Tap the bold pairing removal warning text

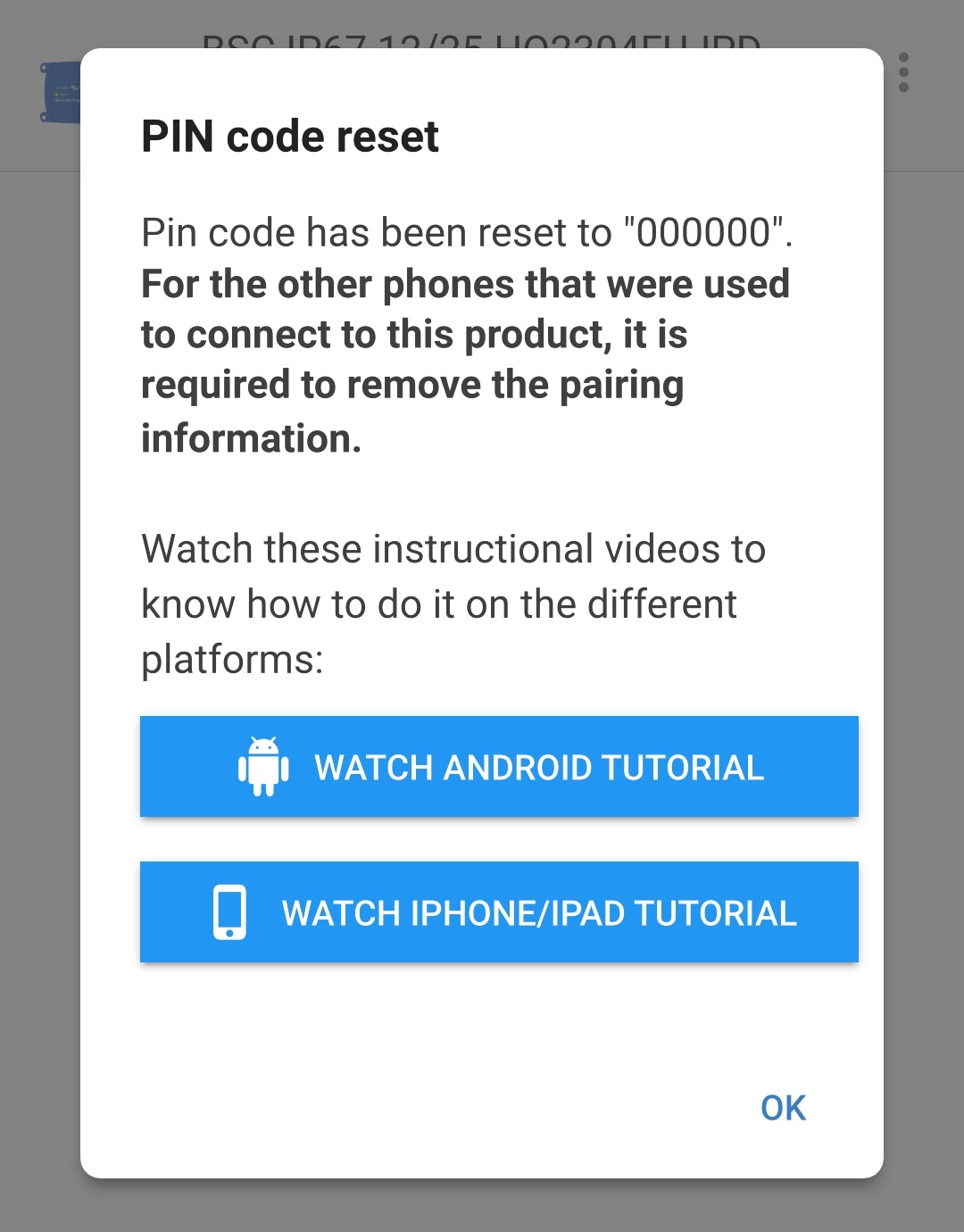[x=464, y=360]
